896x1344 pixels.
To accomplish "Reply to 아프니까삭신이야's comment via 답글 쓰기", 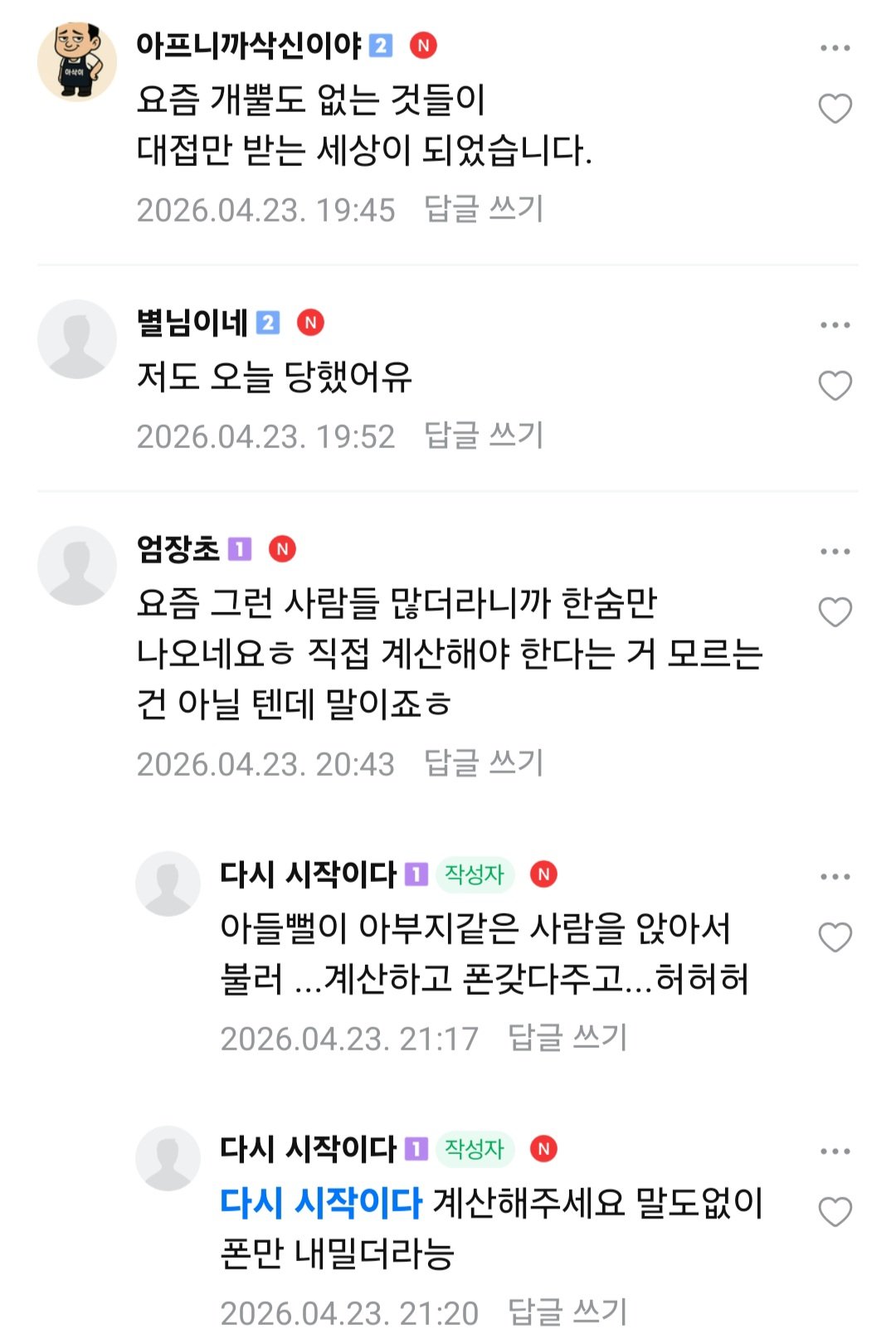I will tap(484, 209).
